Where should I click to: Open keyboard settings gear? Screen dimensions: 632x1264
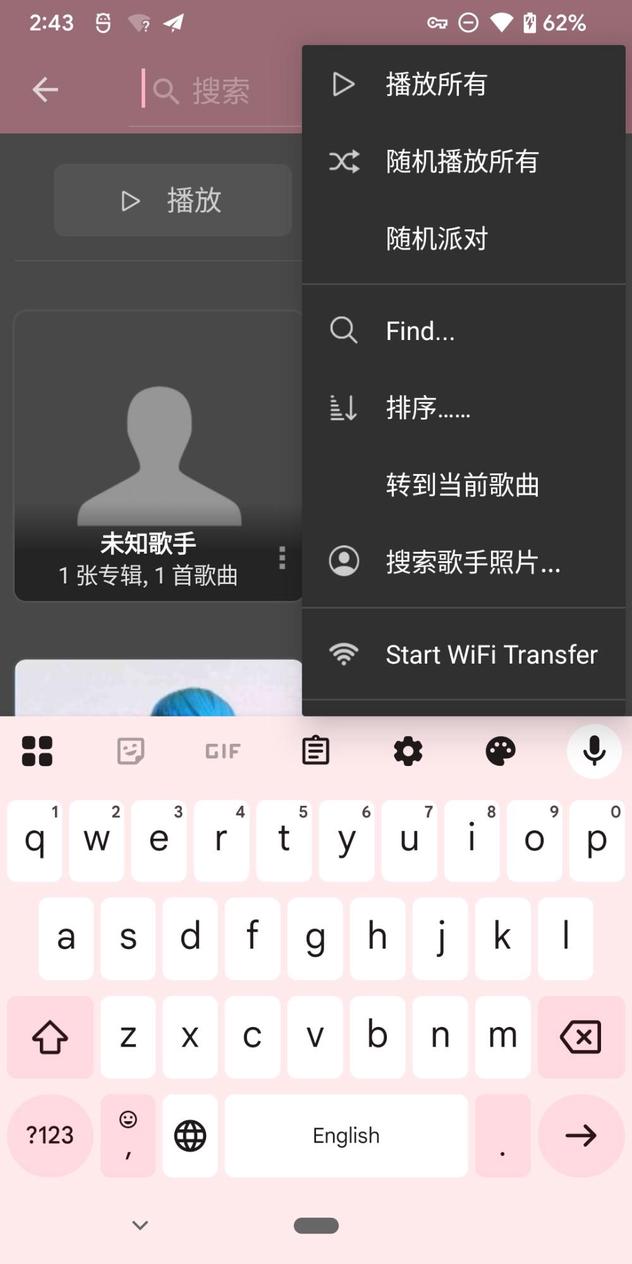pos(408,751)
